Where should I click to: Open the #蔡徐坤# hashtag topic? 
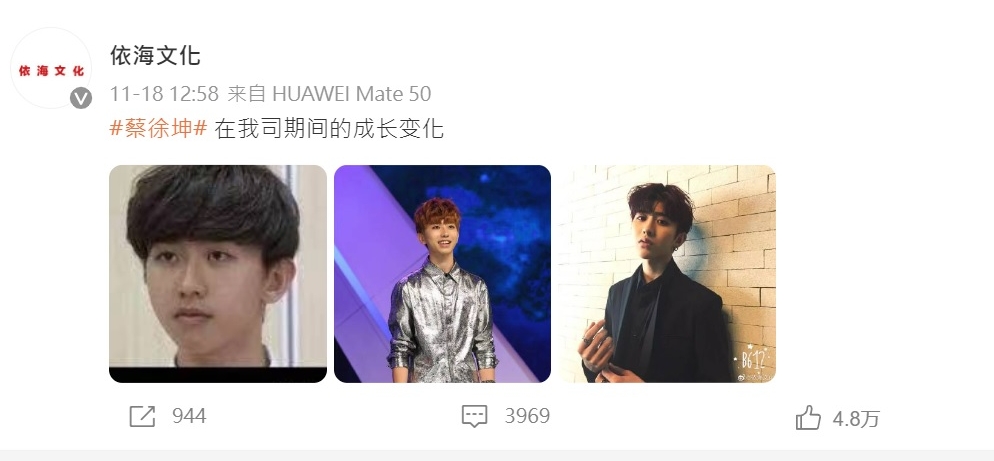(x=157, y=129)
